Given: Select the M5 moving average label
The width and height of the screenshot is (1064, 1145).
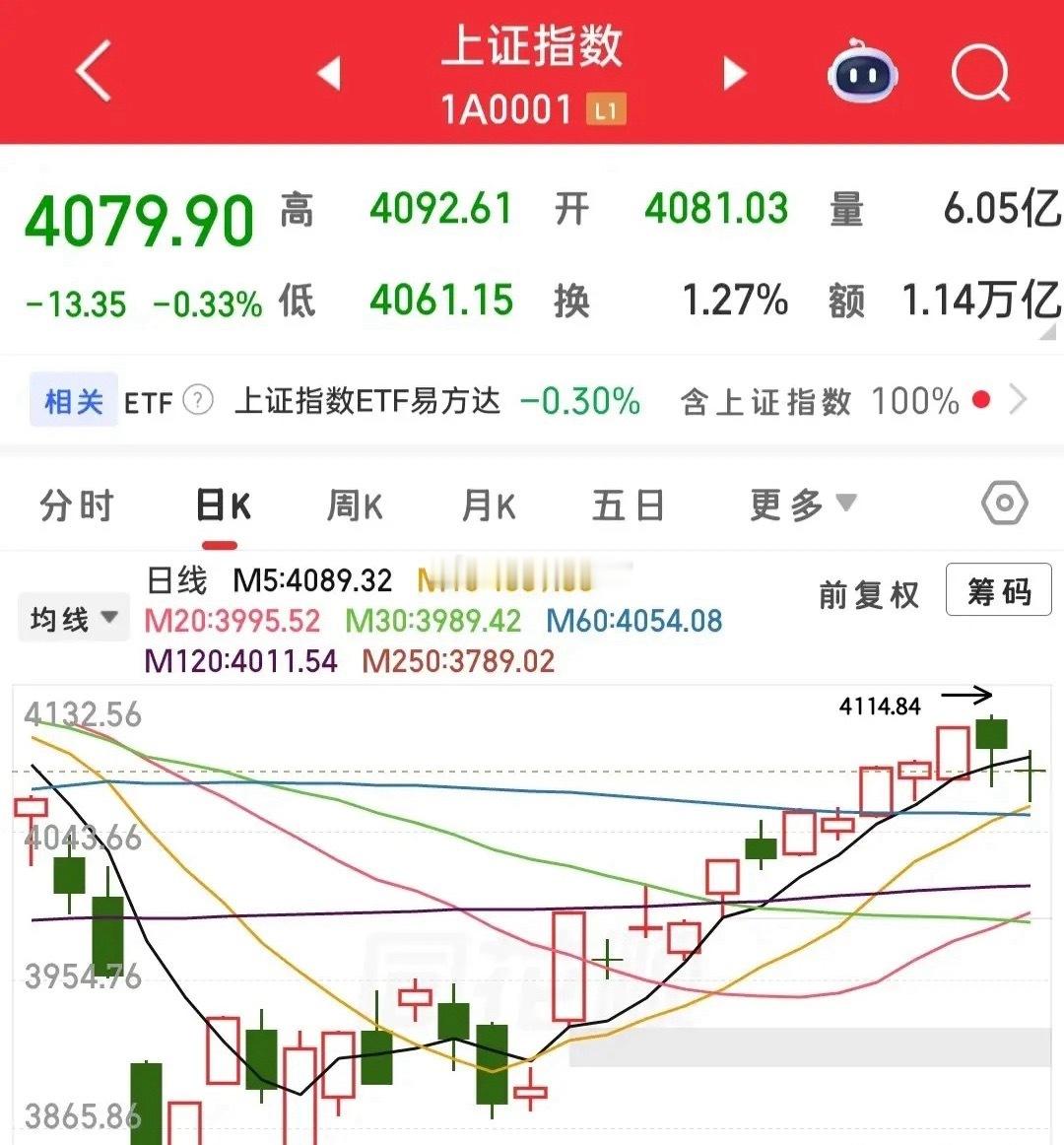Looking at the screenshot, I should 310,581.
